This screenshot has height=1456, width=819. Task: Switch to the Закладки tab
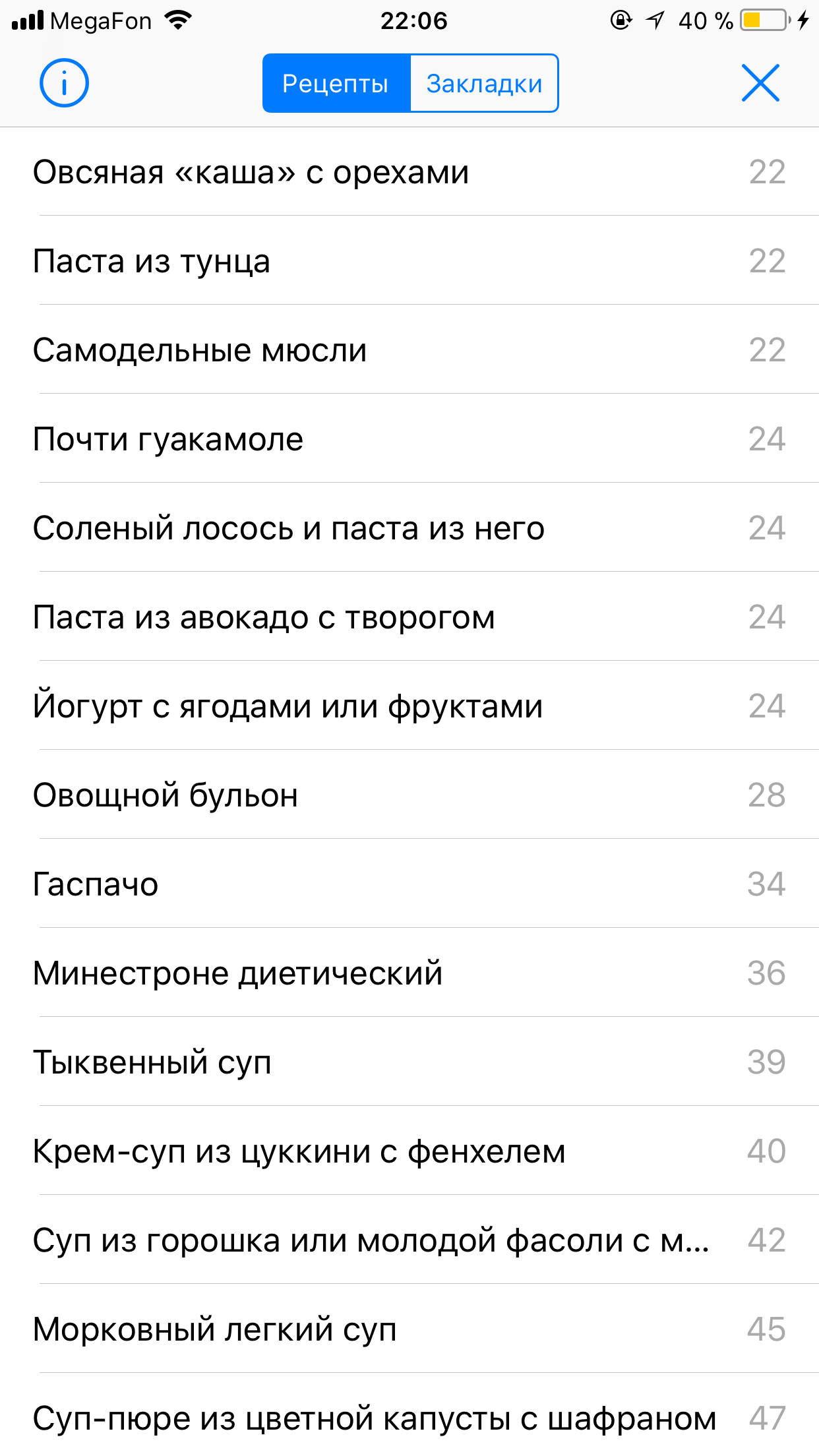click(x=483, y=82)
